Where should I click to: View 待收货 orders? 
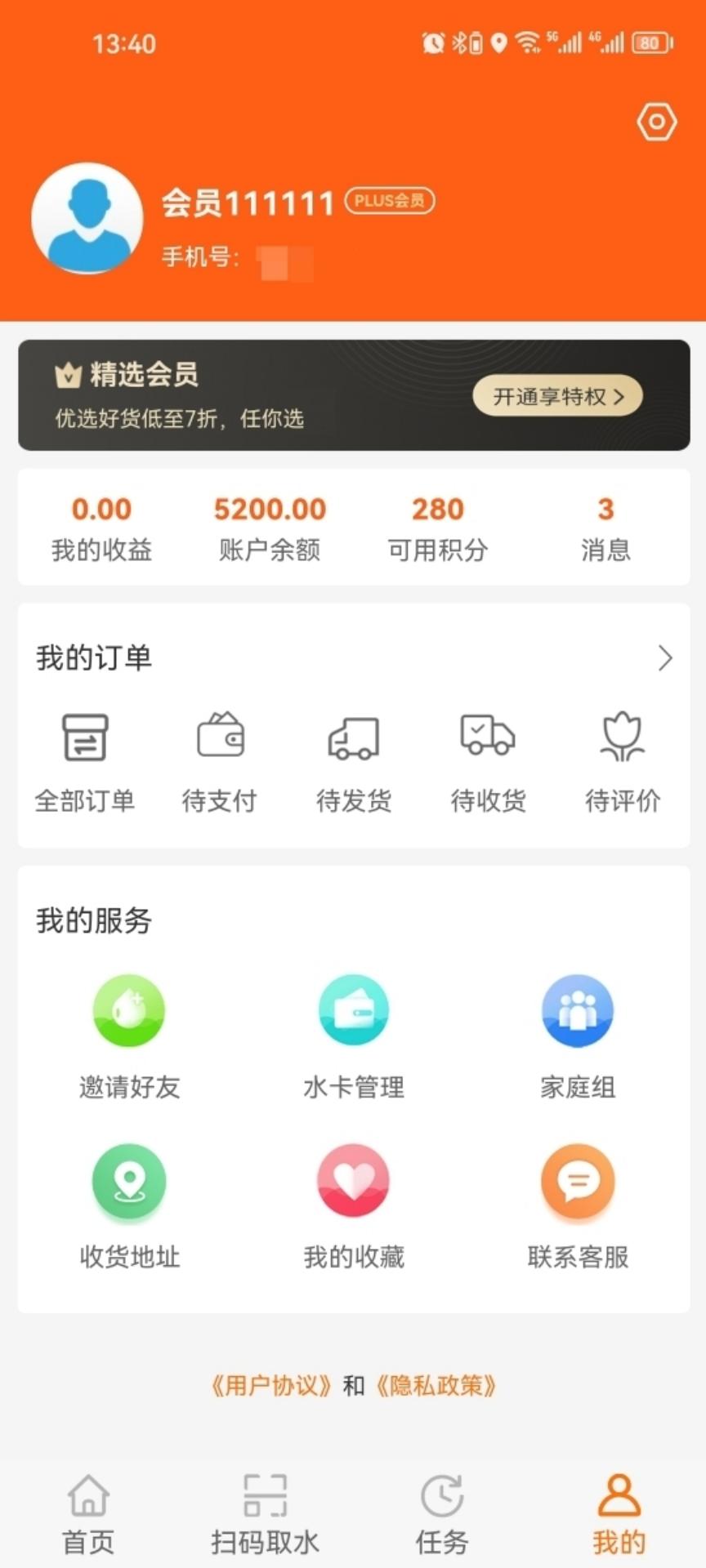[x=488, y=761]
